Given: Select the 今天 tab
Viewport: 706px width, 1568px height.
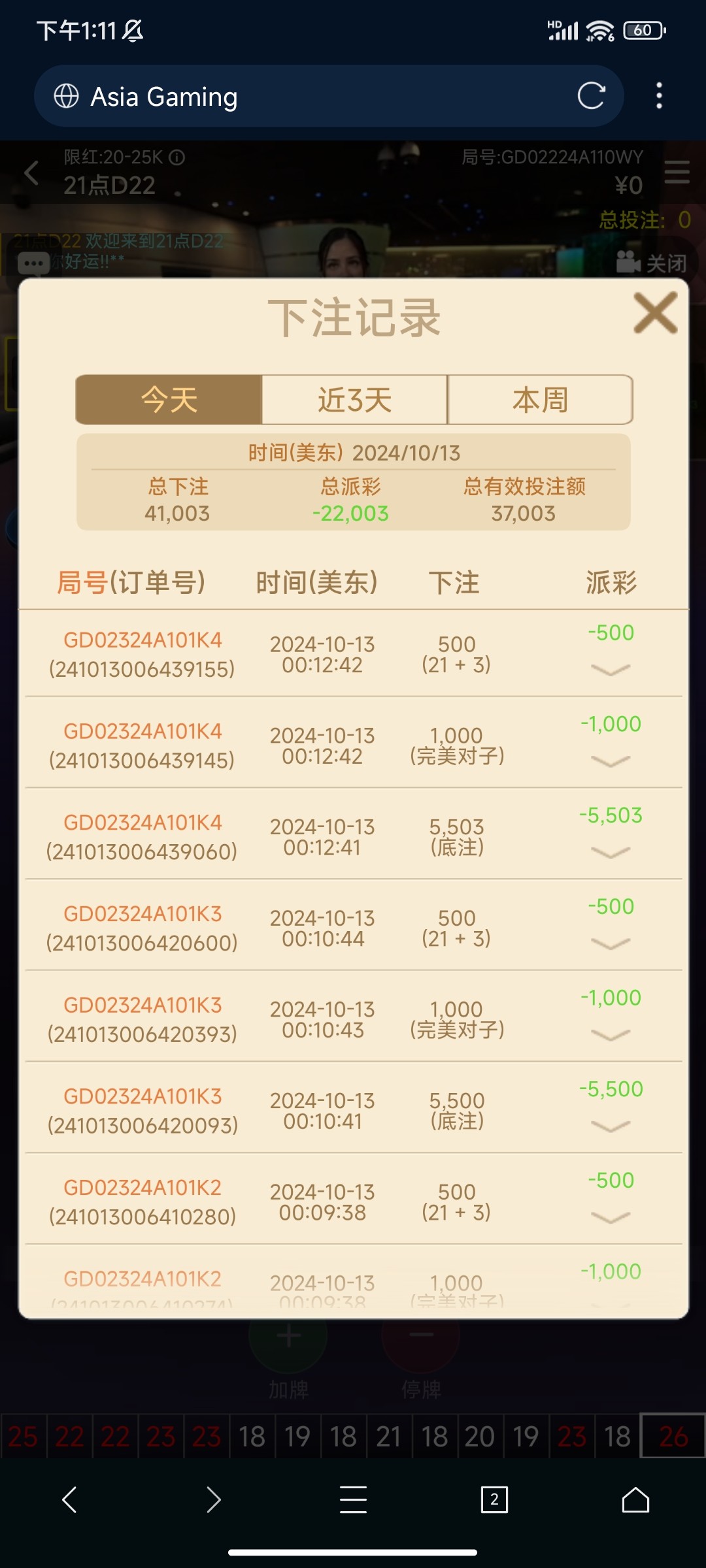Looking at the screenshot, I should pos(169,399).
